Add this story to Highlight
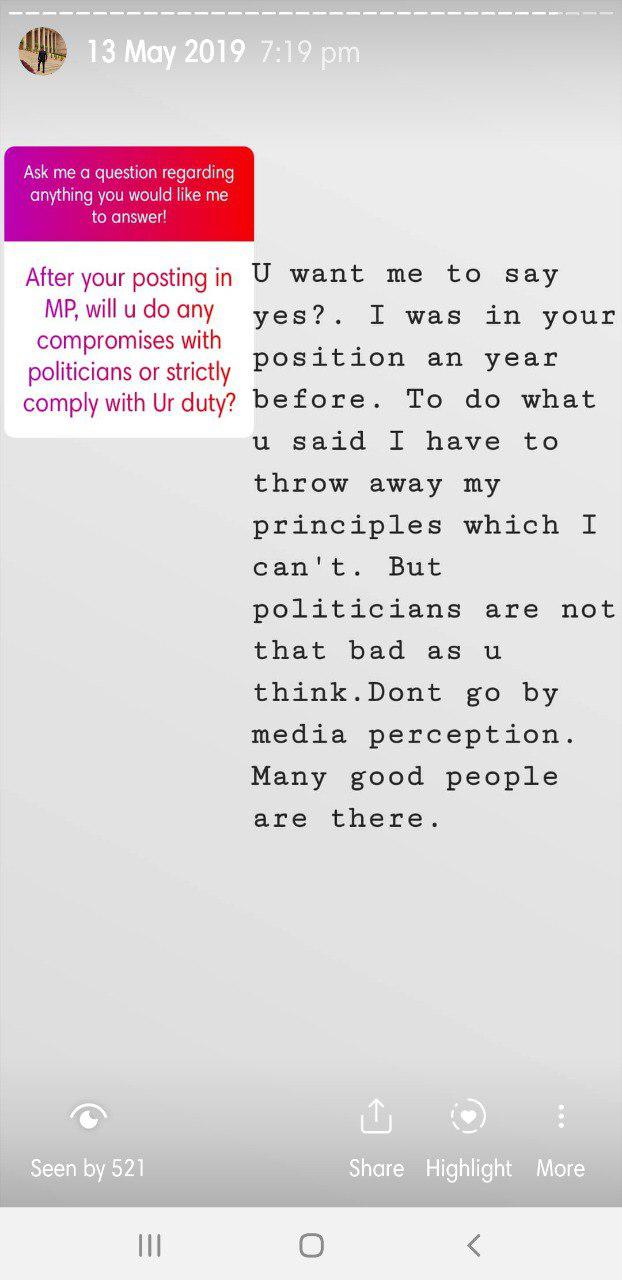Image resolution: width=622 pixels, height=1280 pixels. (468, 1138)
